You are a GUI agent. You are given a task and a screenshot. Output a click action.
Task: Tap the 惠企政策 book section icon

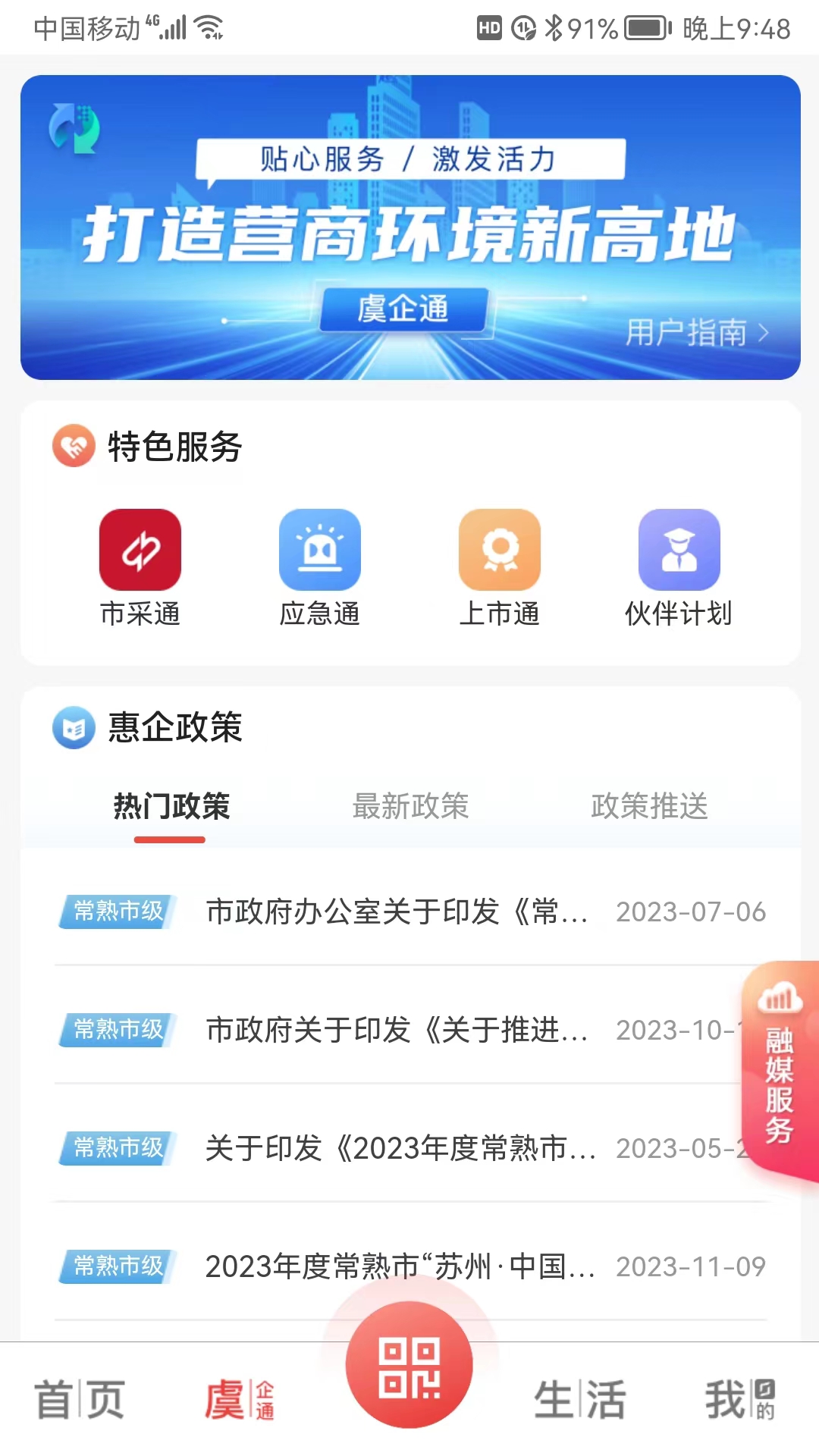click(x=73, y=728)
